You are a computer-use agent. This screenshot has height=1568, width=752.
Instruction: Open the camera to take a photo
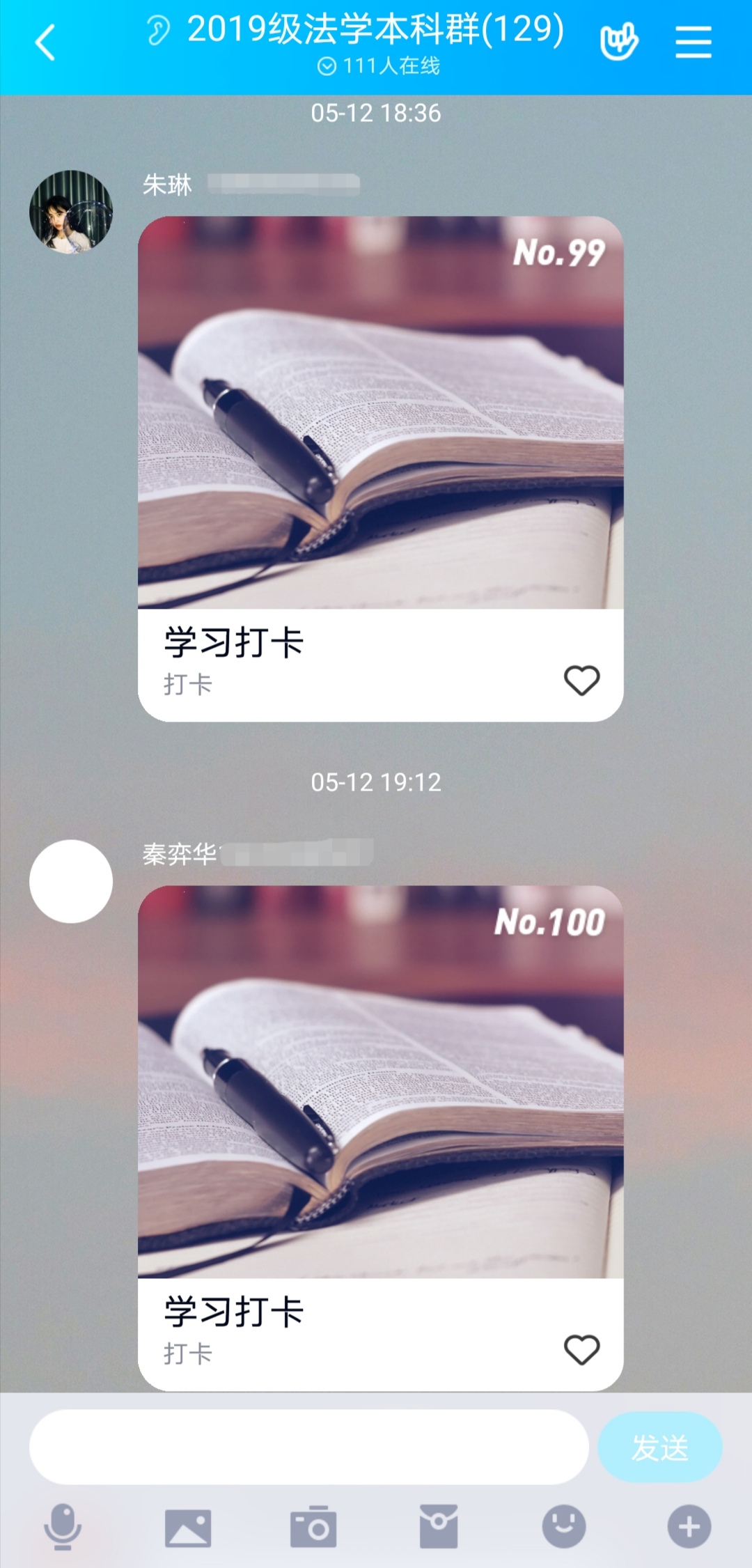313,1528
